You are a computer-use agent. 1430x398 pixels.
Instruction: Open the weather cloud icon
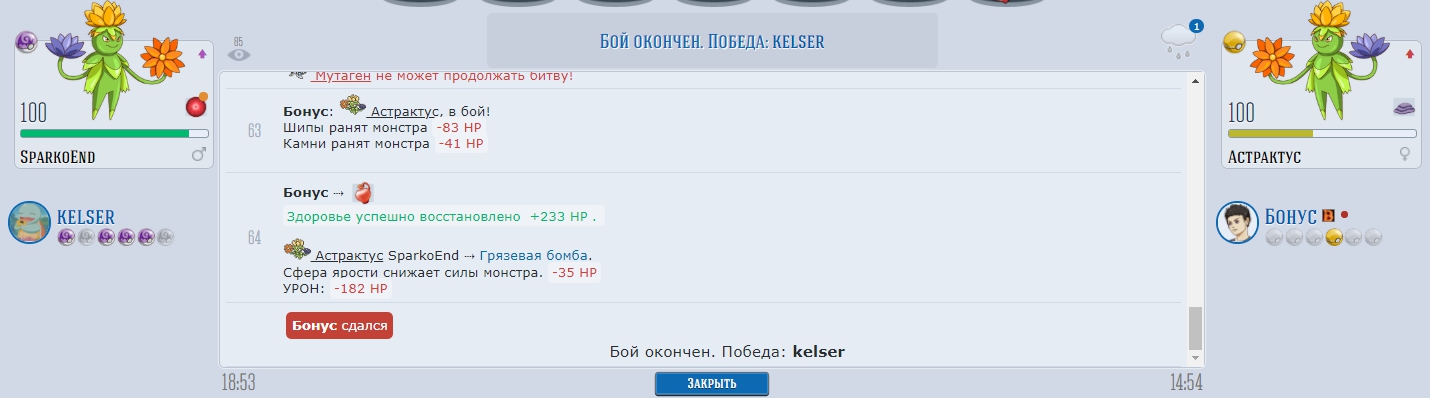pos(1181,41)
